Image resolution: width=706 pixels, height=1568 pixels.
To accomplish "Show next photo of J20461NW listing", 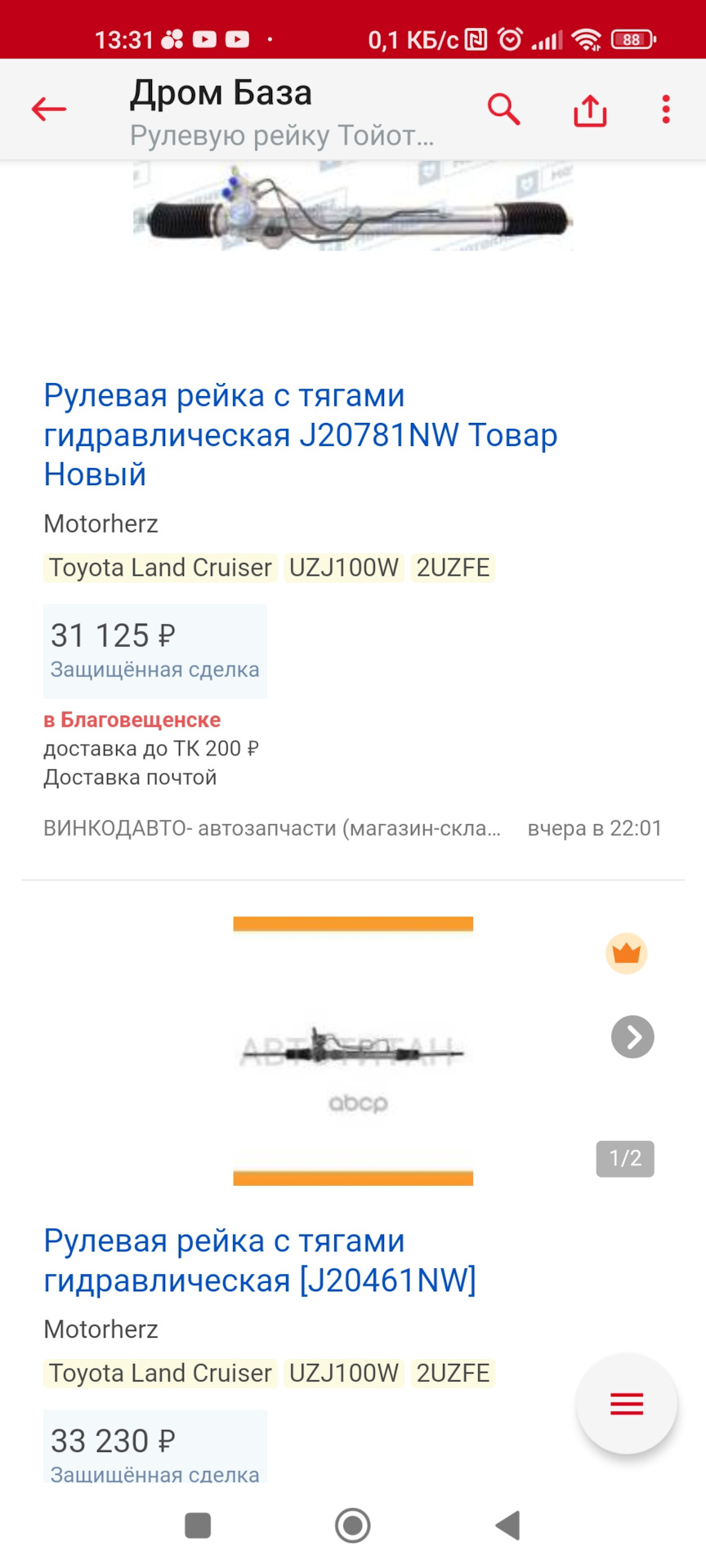I will (x=632, y=1037).
